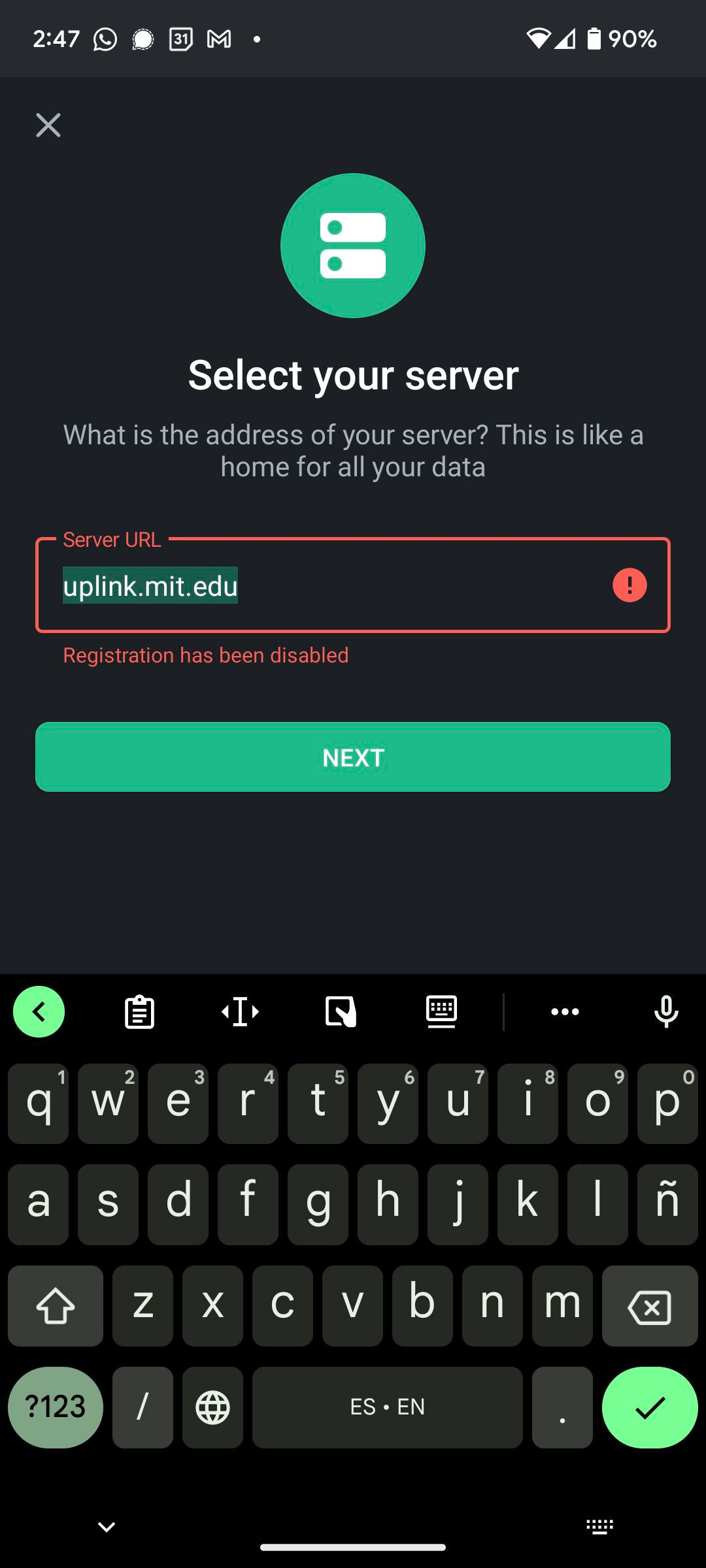Toggle language using the globe key
This screenshot has height=1568, width=706.
(x=212, y=1407)
